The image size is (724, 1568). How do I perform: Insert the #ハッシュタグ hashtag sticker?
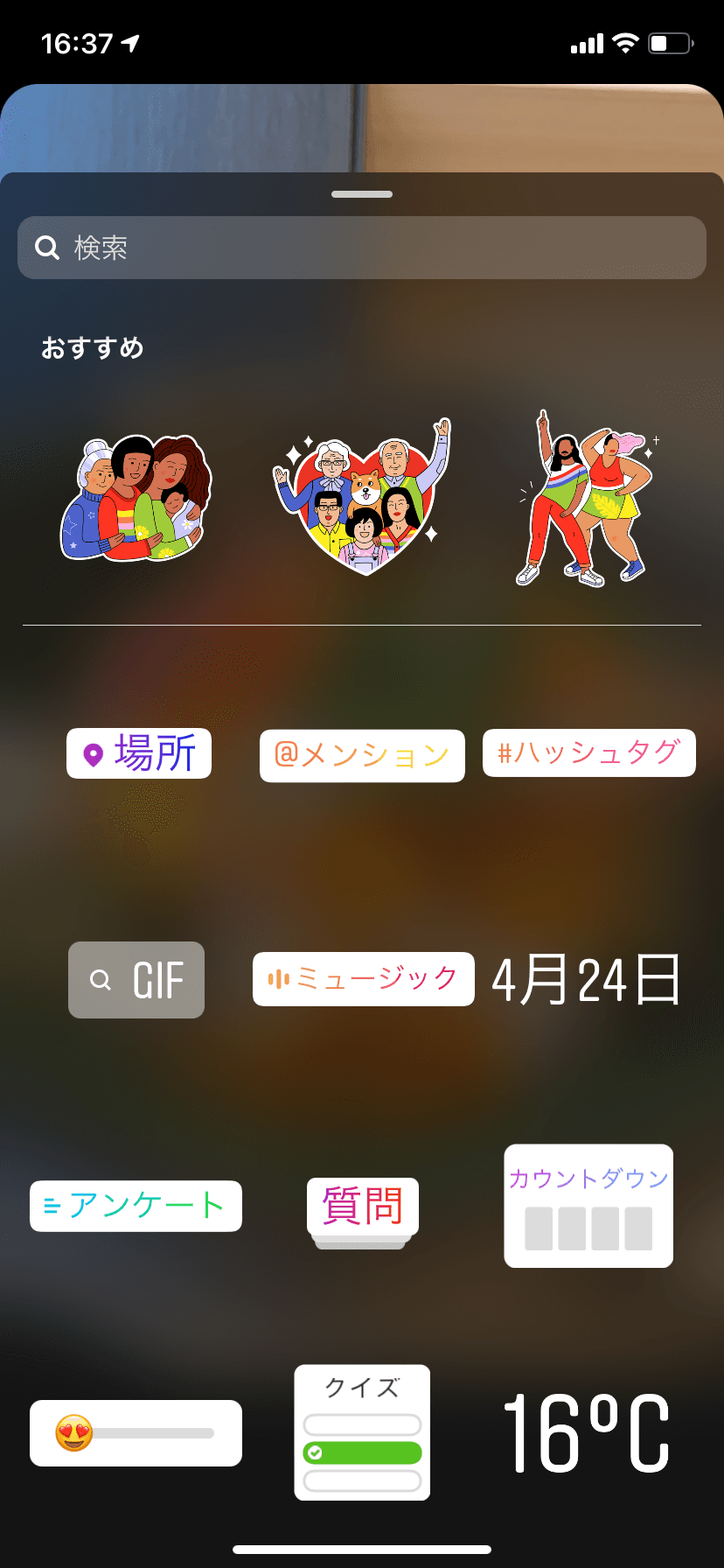click(x=588, y=752)
